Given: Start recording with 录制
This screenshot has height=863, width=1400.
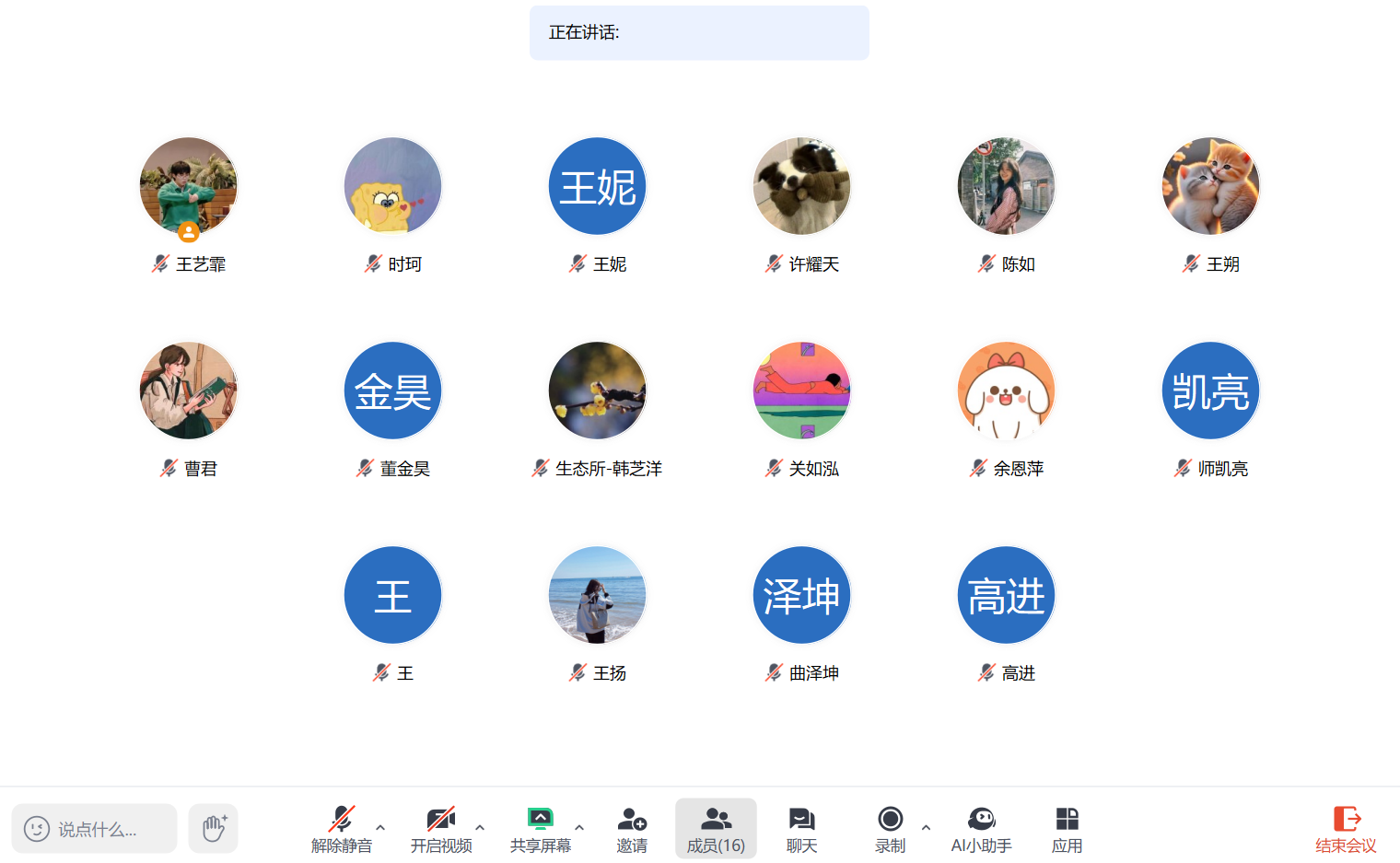Looking at the screenshot, I should 890,828.
